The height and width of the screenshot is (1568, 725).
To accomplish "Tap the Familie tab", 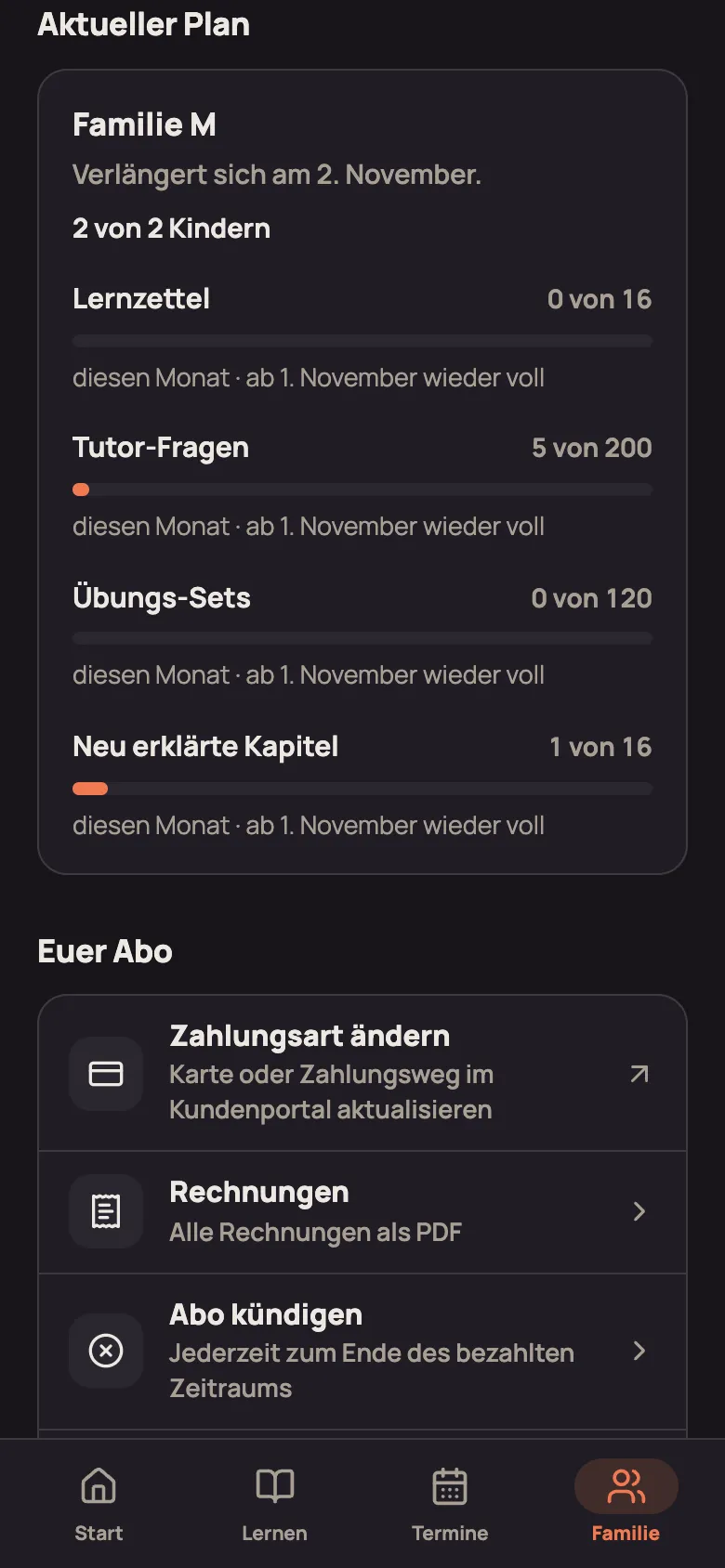I will [x=626, y=1503].
